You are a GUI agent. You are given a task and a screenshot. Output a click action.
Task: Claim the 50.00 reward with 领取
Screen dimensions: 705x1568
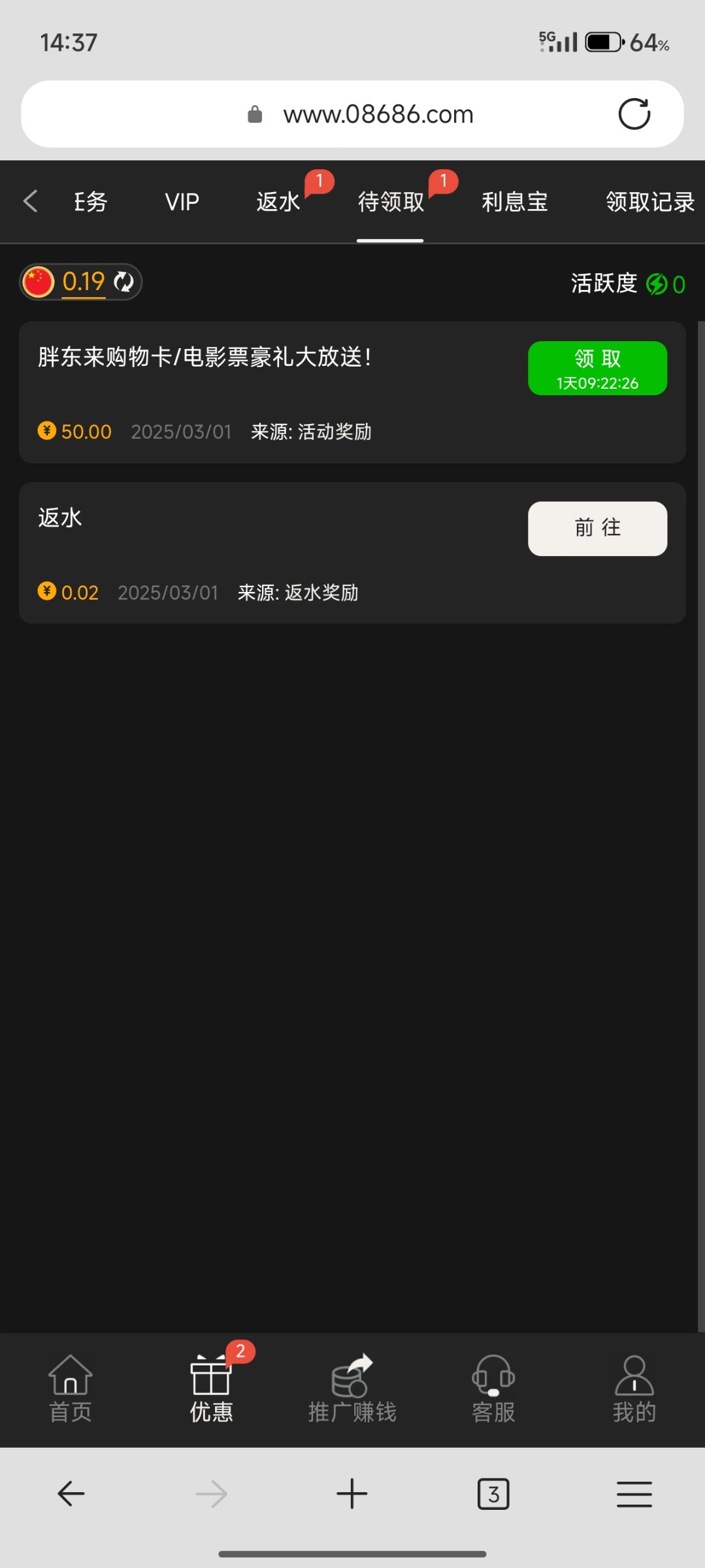(x=597, y=368)
